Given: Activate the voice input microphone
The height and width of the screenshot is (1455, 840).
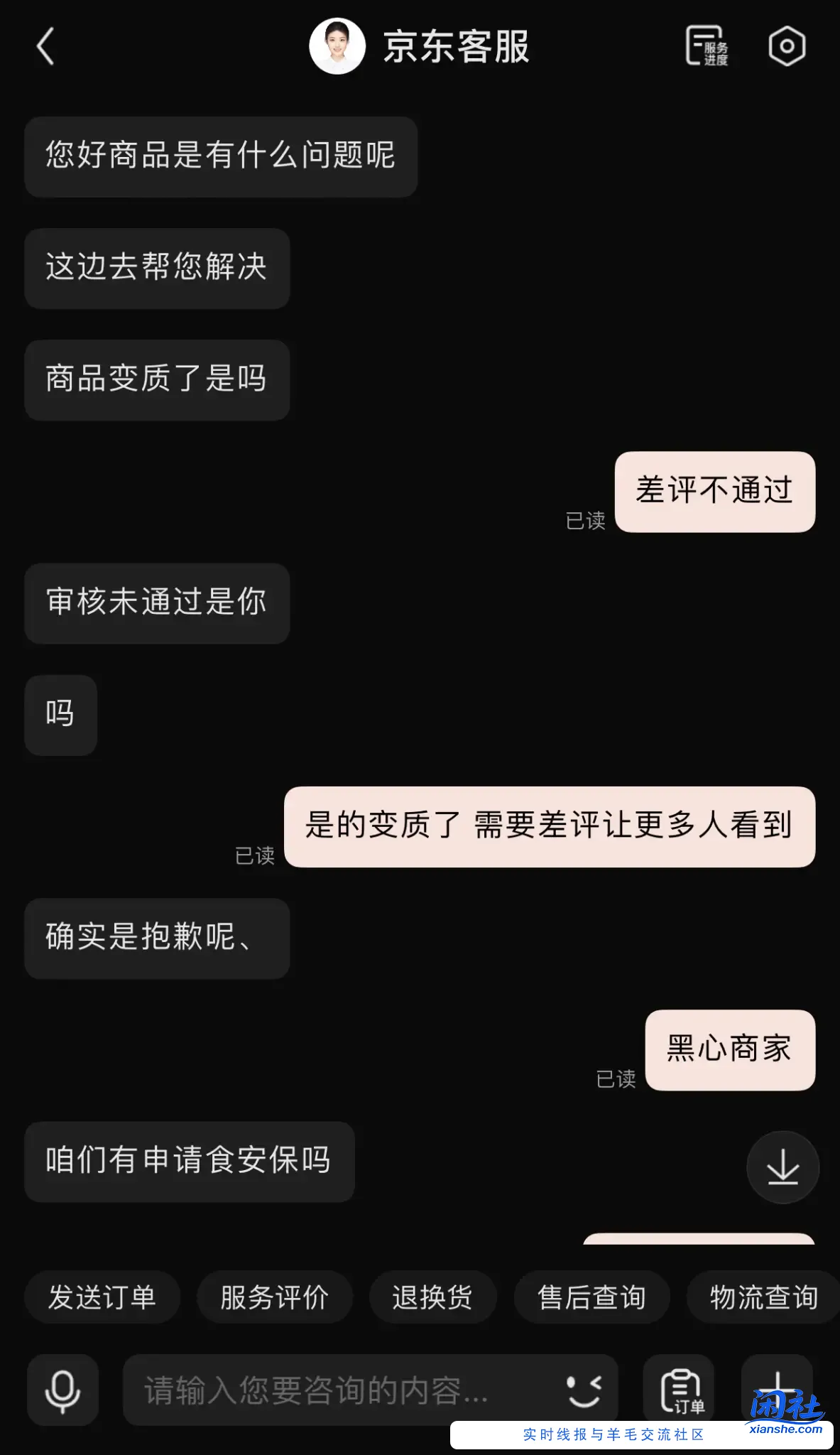Looking at the screenshot, I should (62, 1389).
